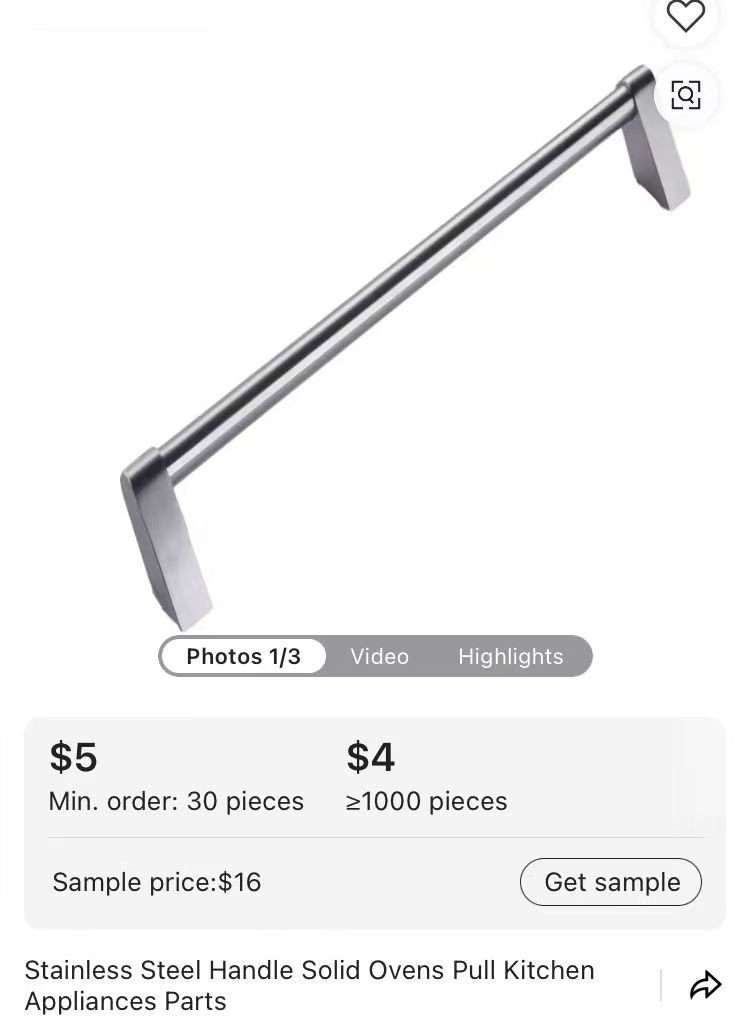The height and width of the screenshot is (1025, 750).
Task: Tap the Get sample button
Action: (x=611, y=882)
